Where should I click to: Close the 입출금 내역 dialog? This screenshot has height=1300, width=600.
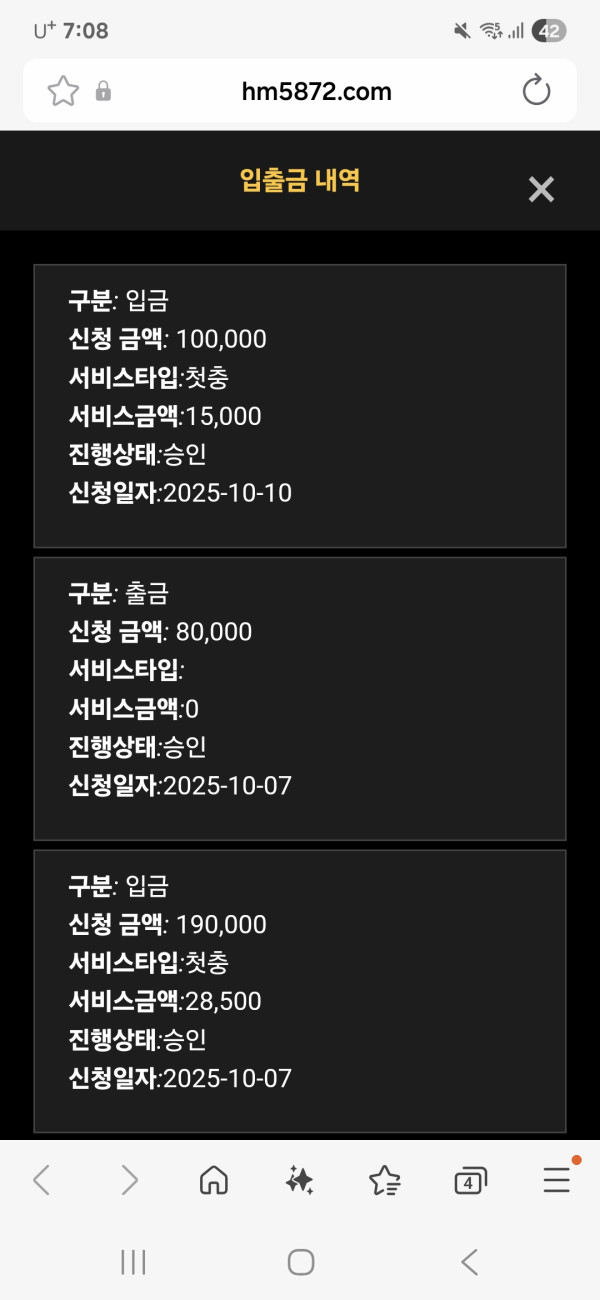[x=541, y=189]
